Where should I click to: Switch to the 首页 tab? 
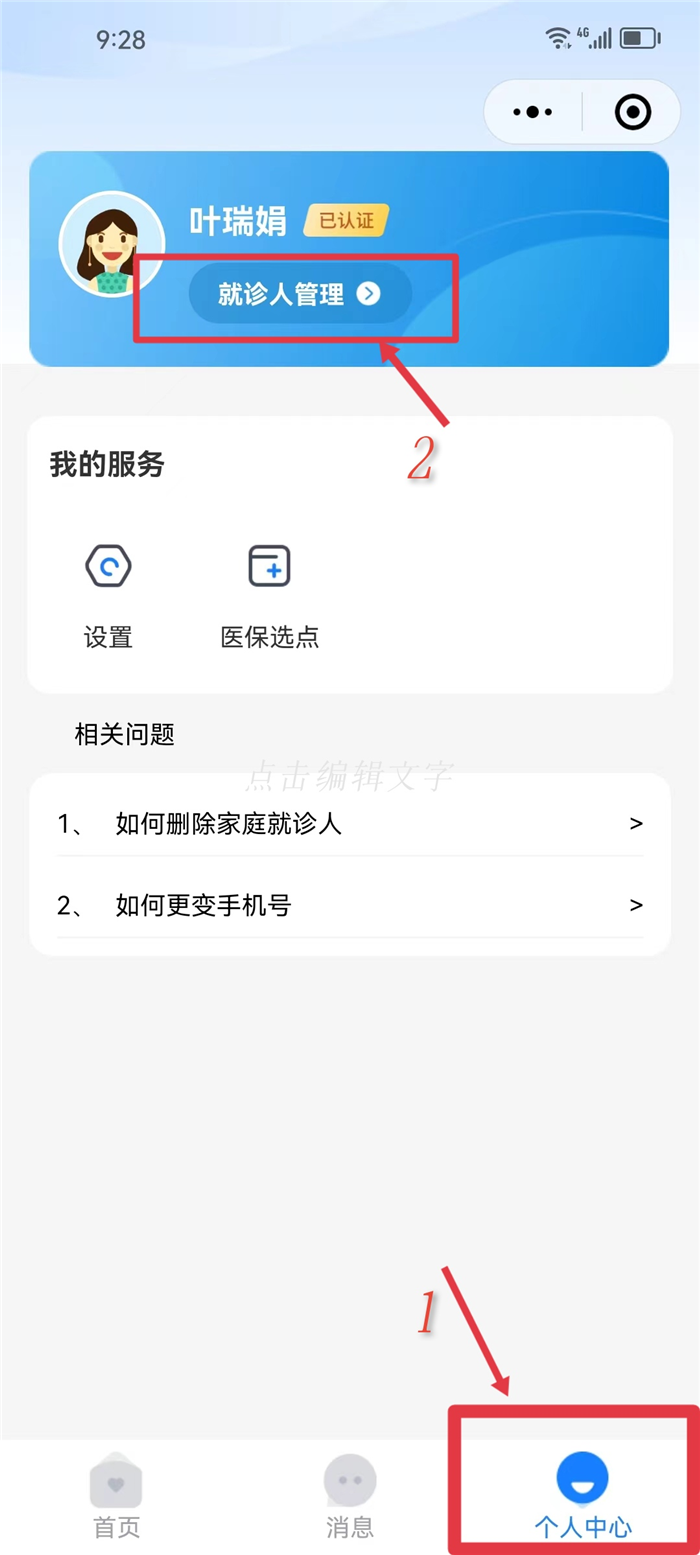point(116,1495)
